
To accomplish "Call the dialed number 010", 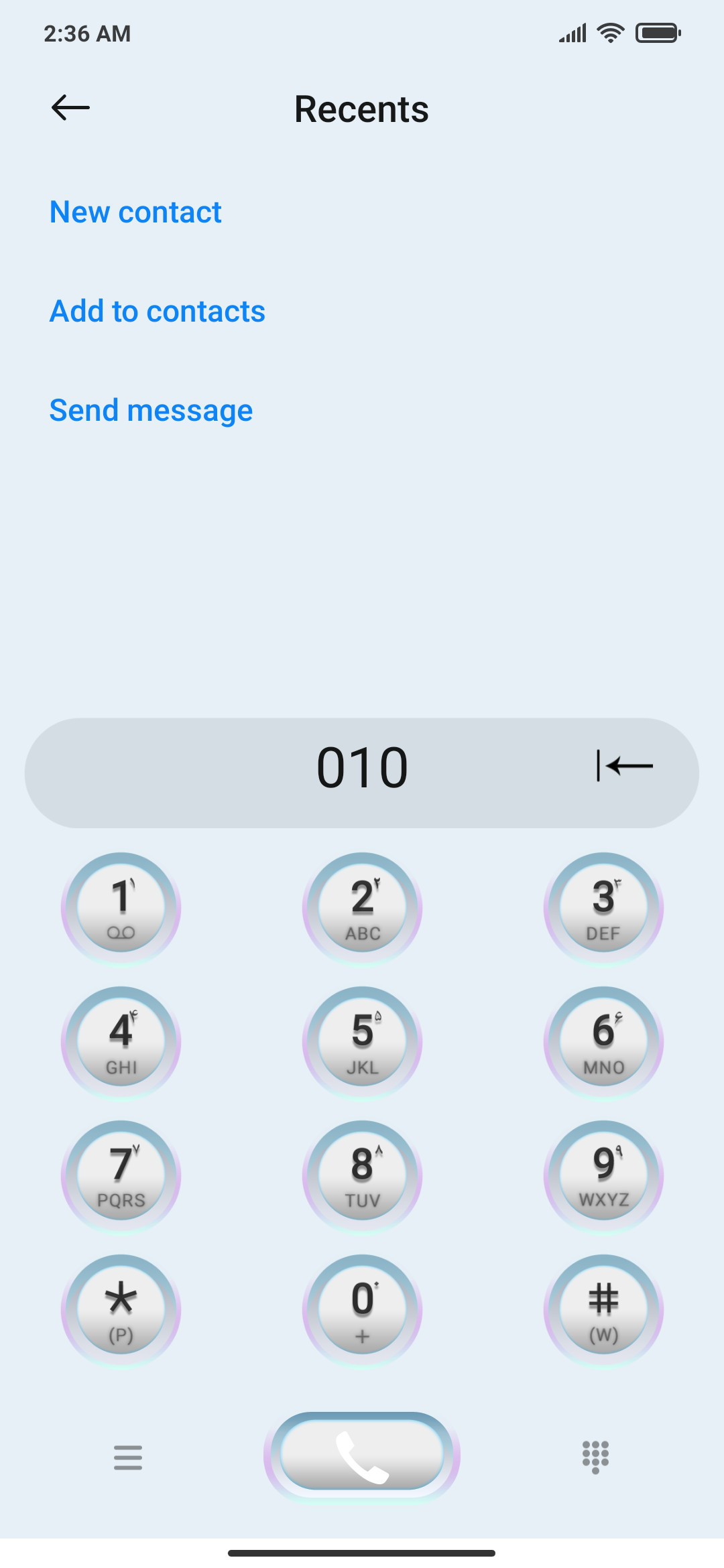I will click(x=362, y=1457).
